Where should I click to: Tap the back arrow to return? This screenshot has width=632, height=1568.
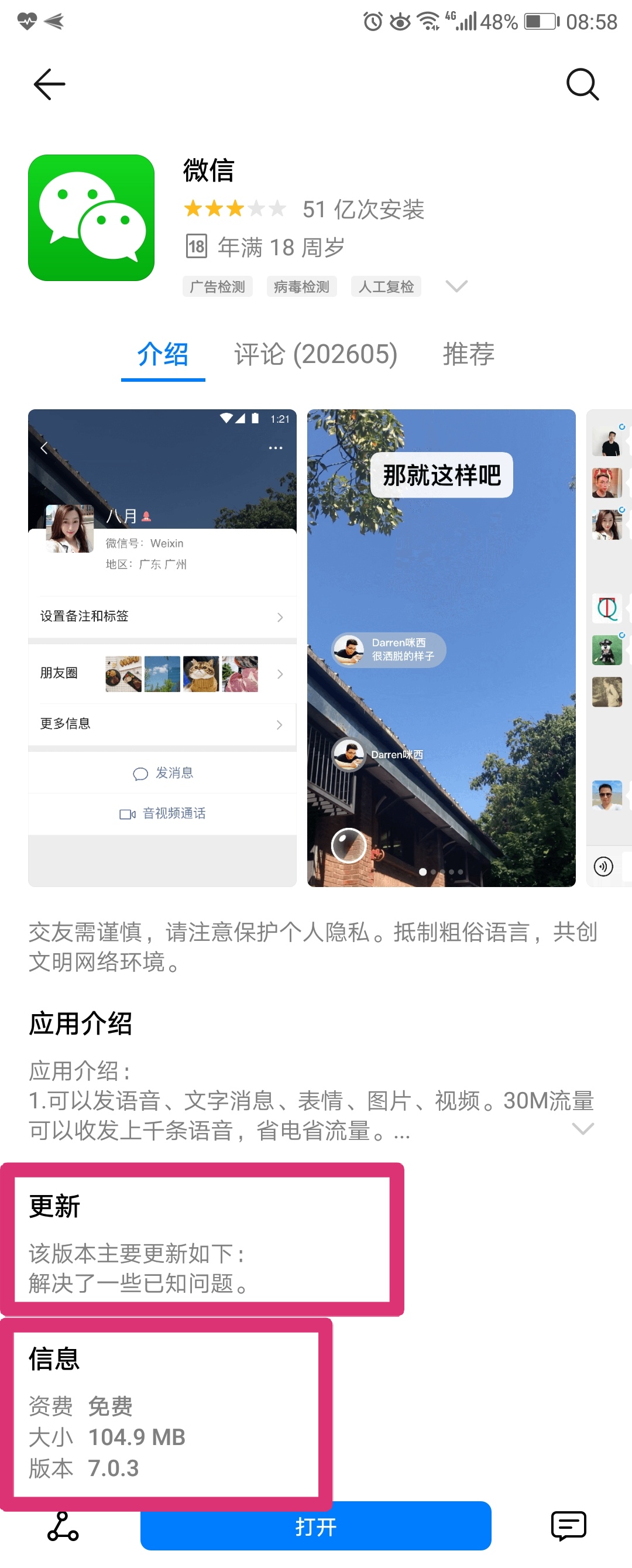click(x=48, y=84)
